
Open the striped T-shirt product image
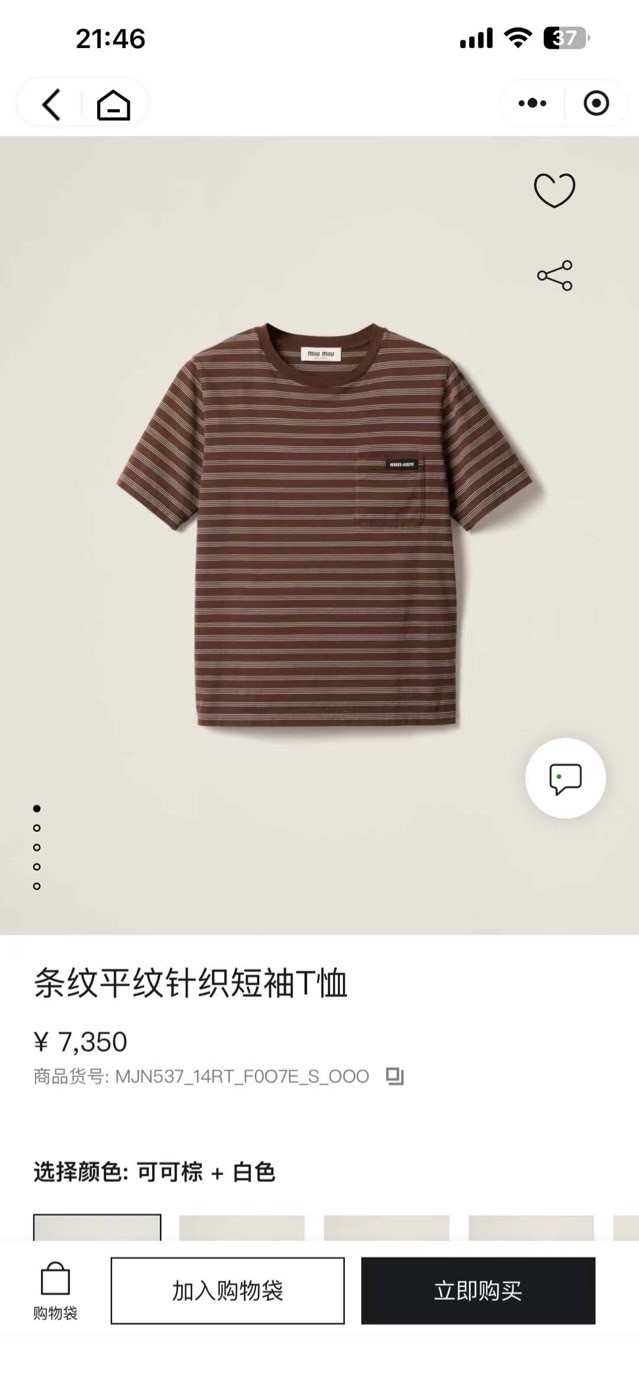[330, 526]
